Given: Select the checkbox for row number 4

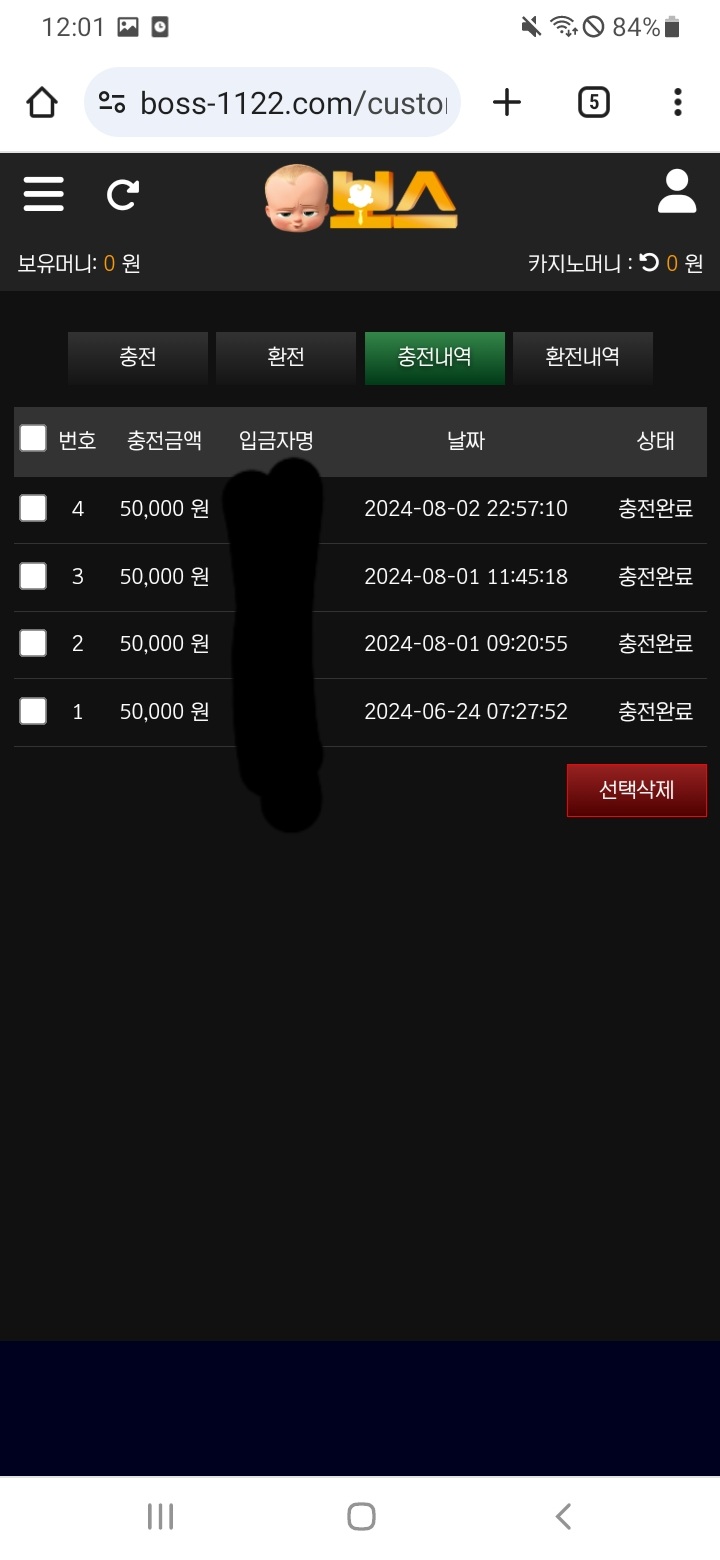Looking at the screenshot, I should [x=33, y=508].
